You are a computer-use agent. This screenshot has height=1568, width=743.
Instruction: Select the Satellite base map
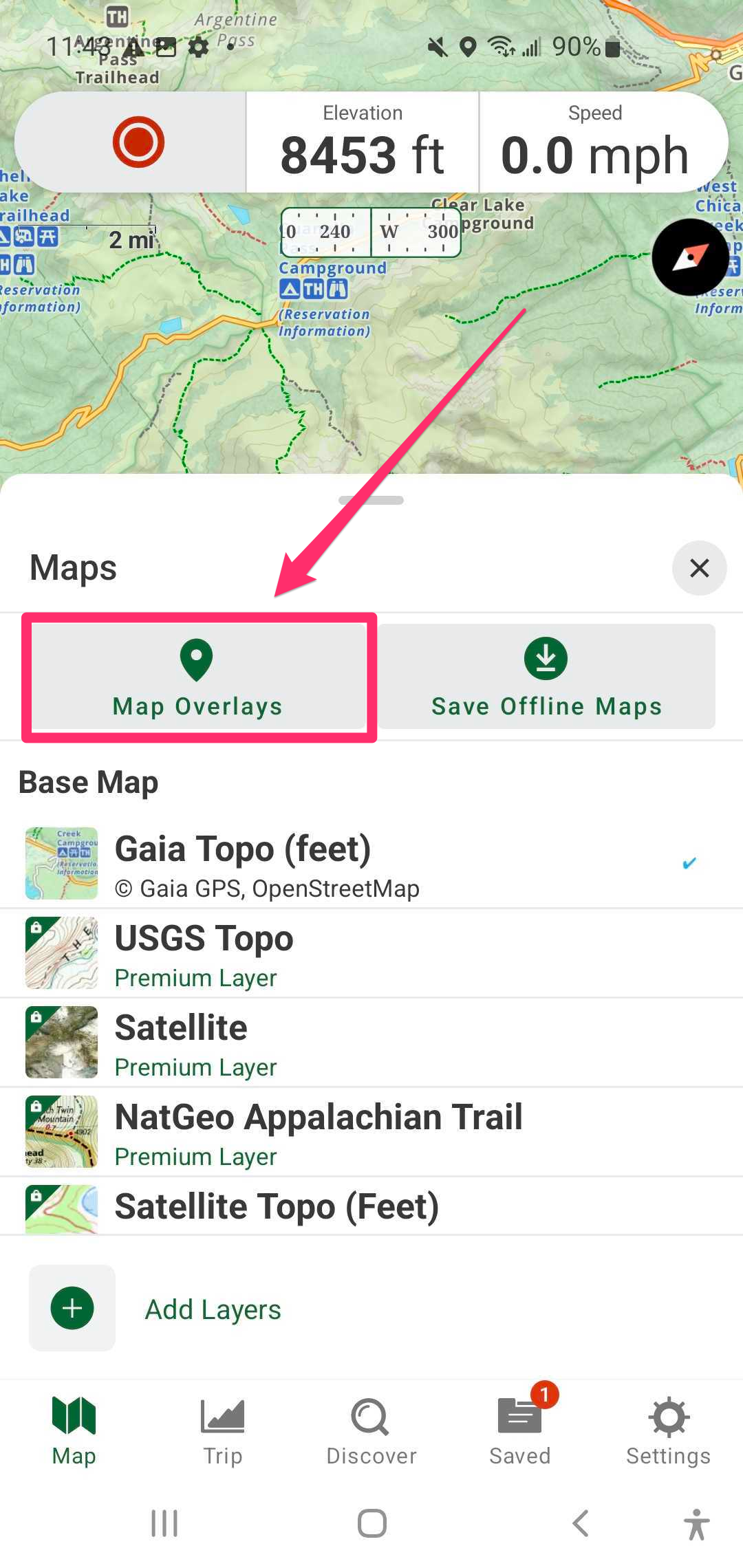click(371, 1043)
